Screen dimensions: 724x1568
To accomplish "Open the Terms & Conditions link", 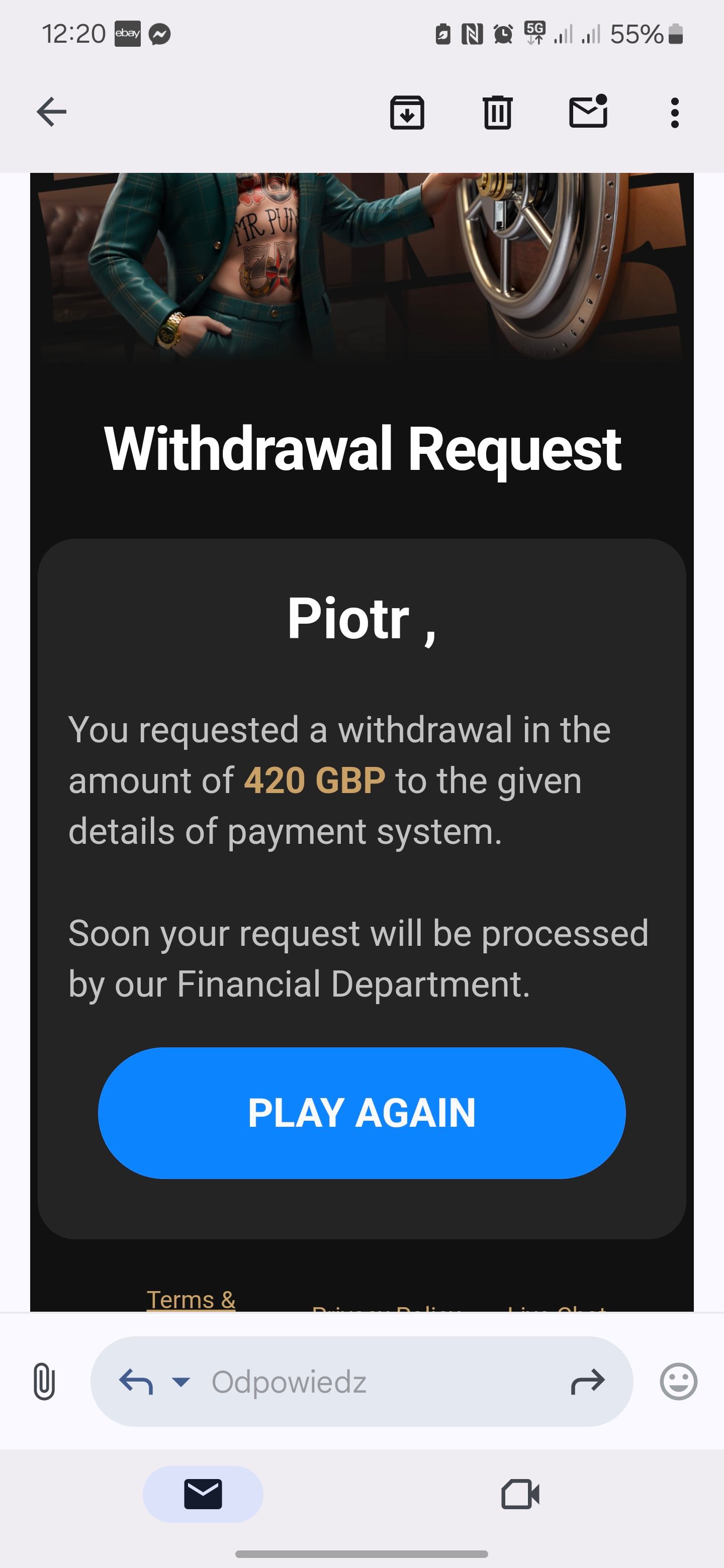I will point(191,1299).
